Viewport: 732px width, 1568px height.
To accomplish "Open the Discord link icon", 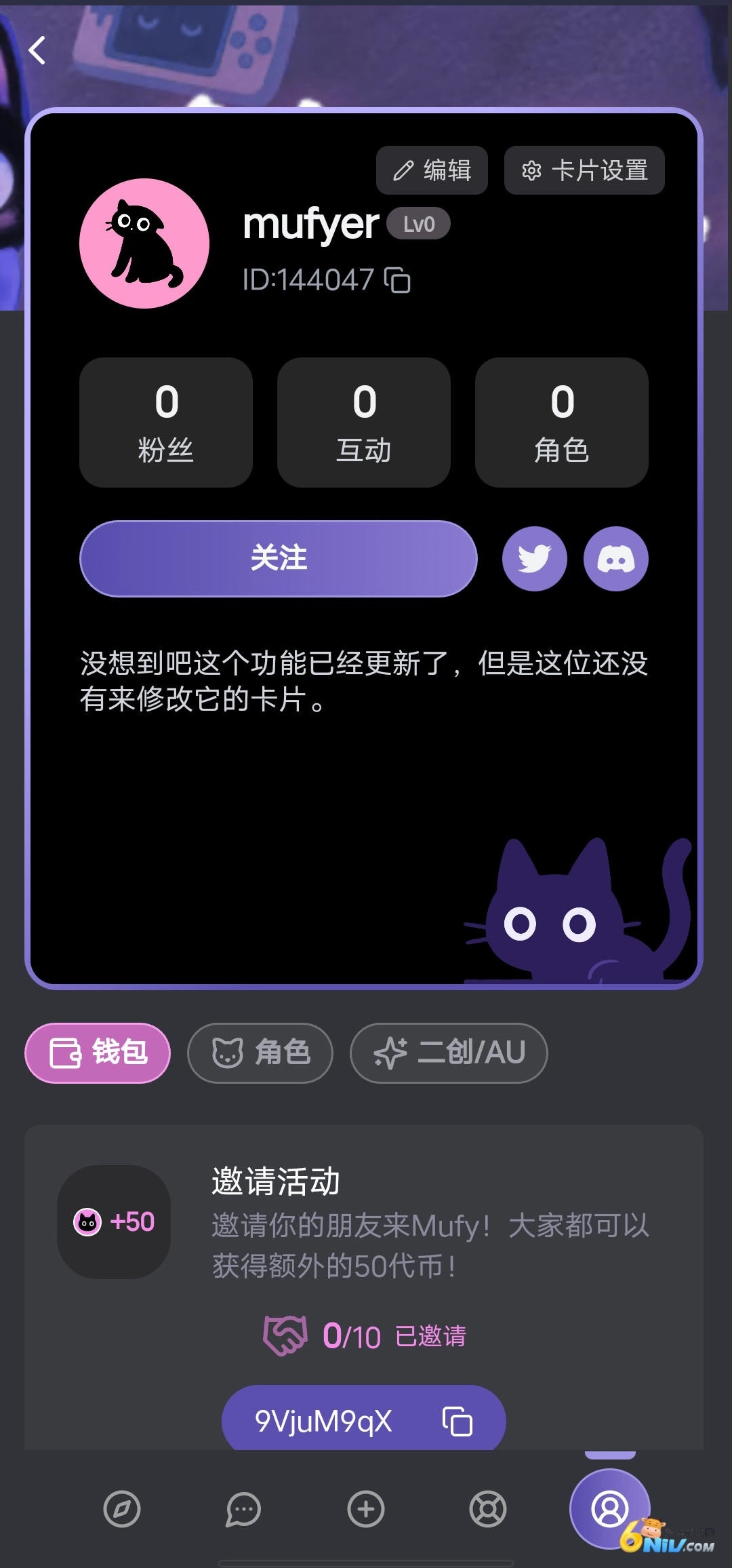I will pyautogui.click(x=615, y=558).
